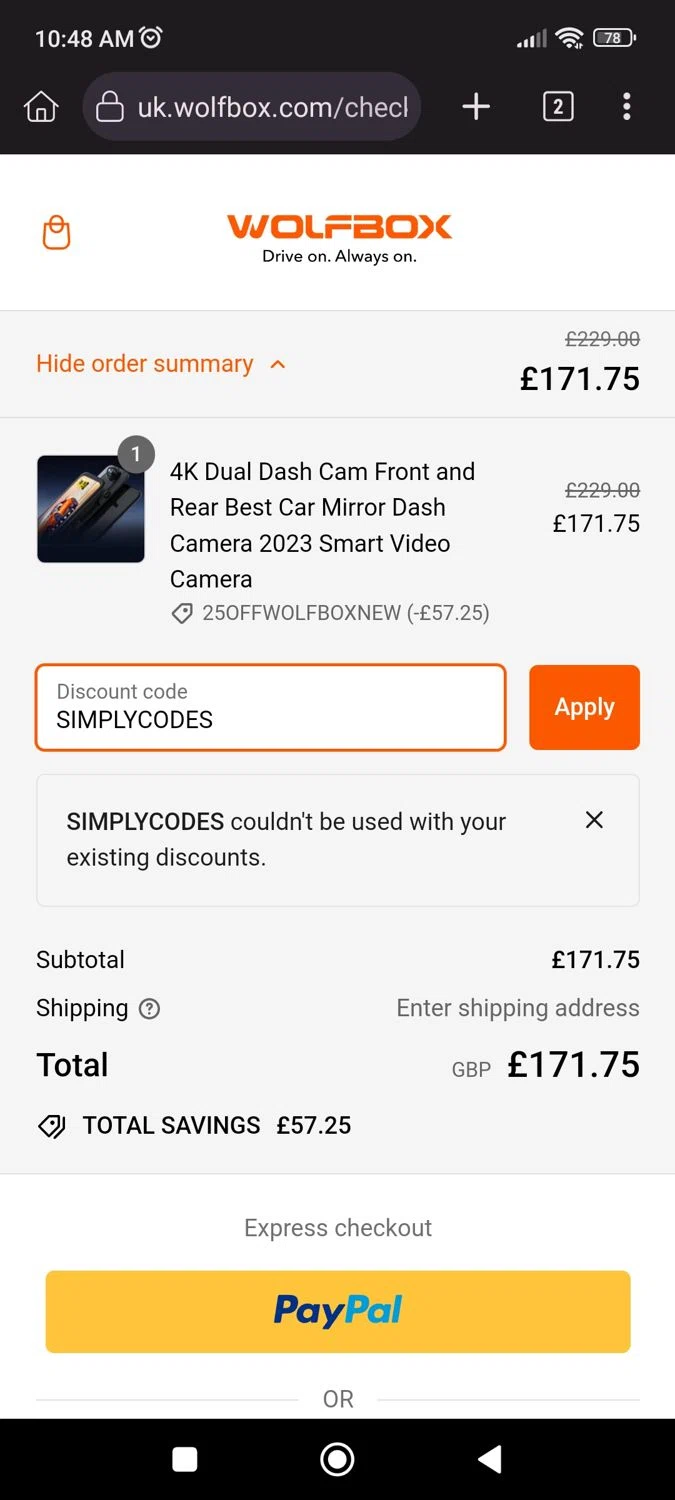
Task: Go back using the system back button
Action: click(x=489, y=1460)
